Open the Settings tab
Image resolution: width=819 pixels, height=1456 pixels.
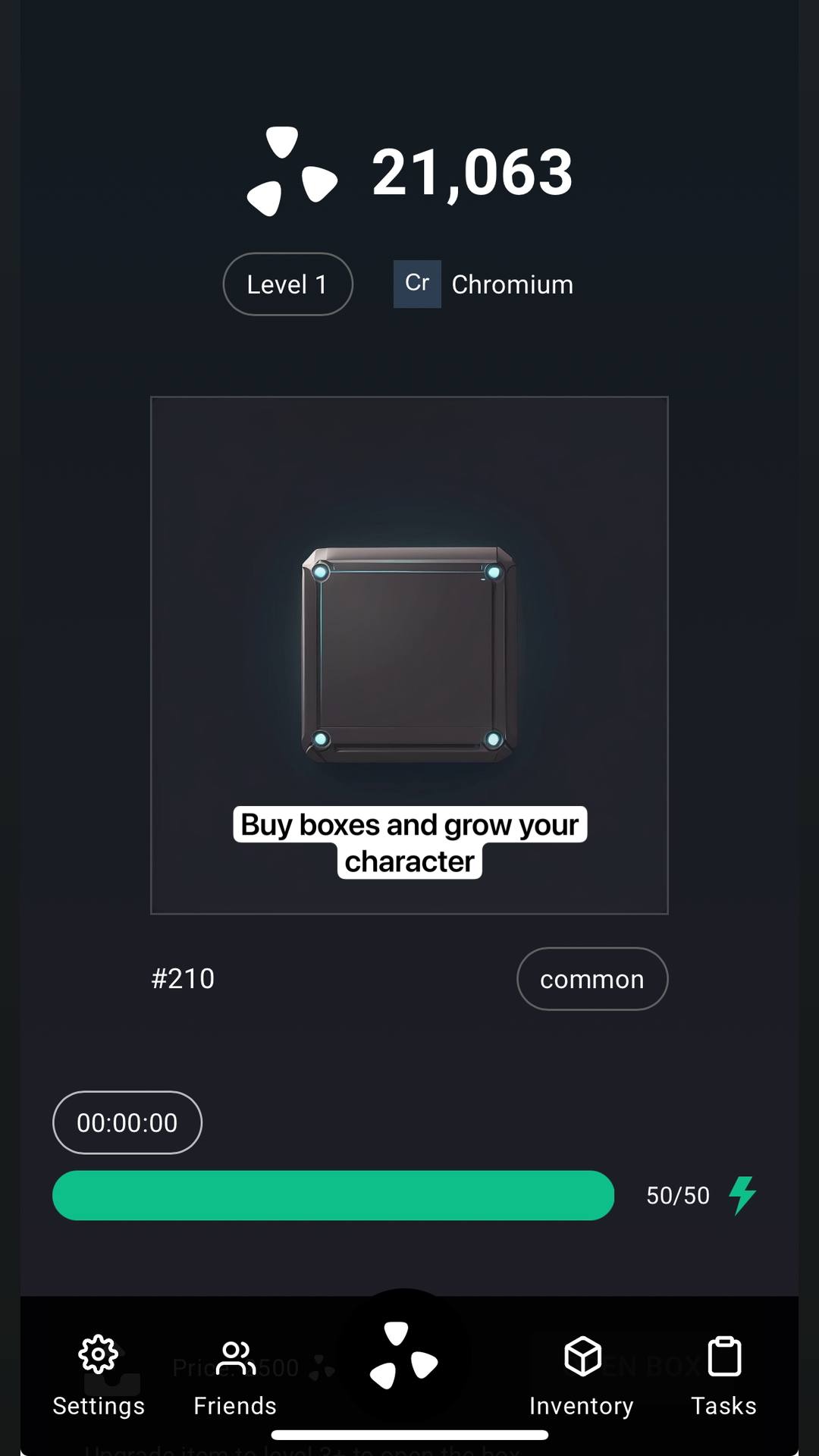(99, 1376)
